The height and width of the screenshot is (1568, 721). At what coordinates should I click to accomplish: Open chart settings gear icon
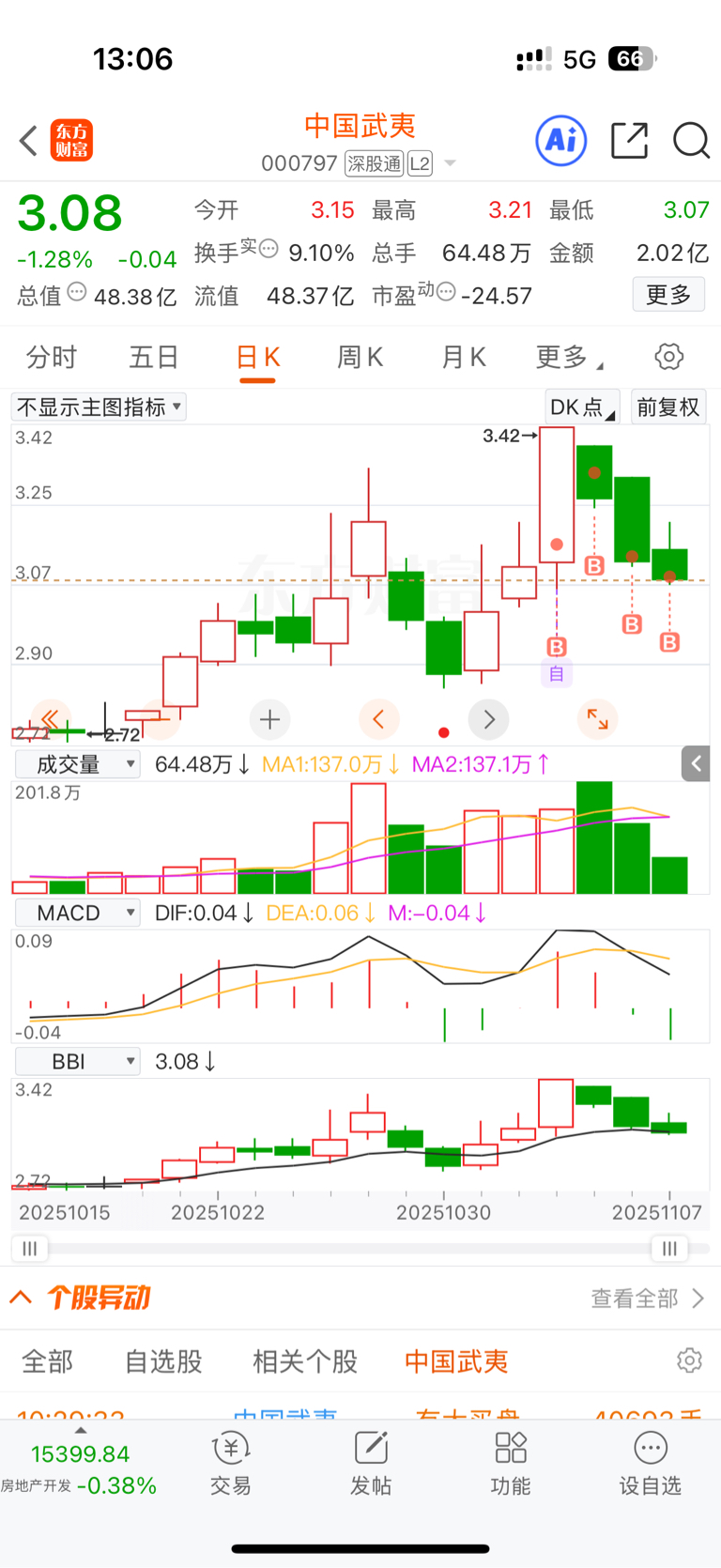pos(668,357)
